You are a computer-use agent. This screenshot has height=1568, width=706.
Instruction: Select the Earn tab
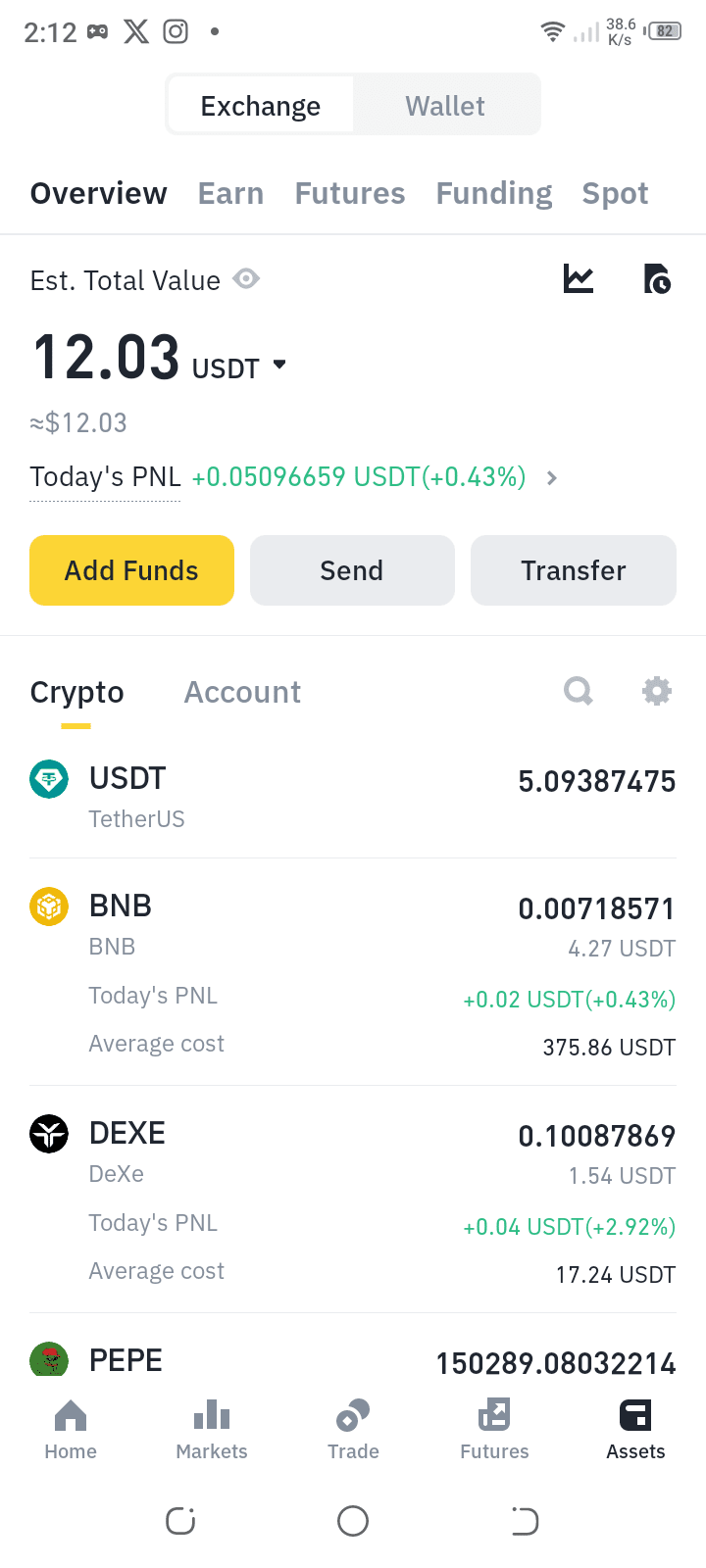point(230,193)
